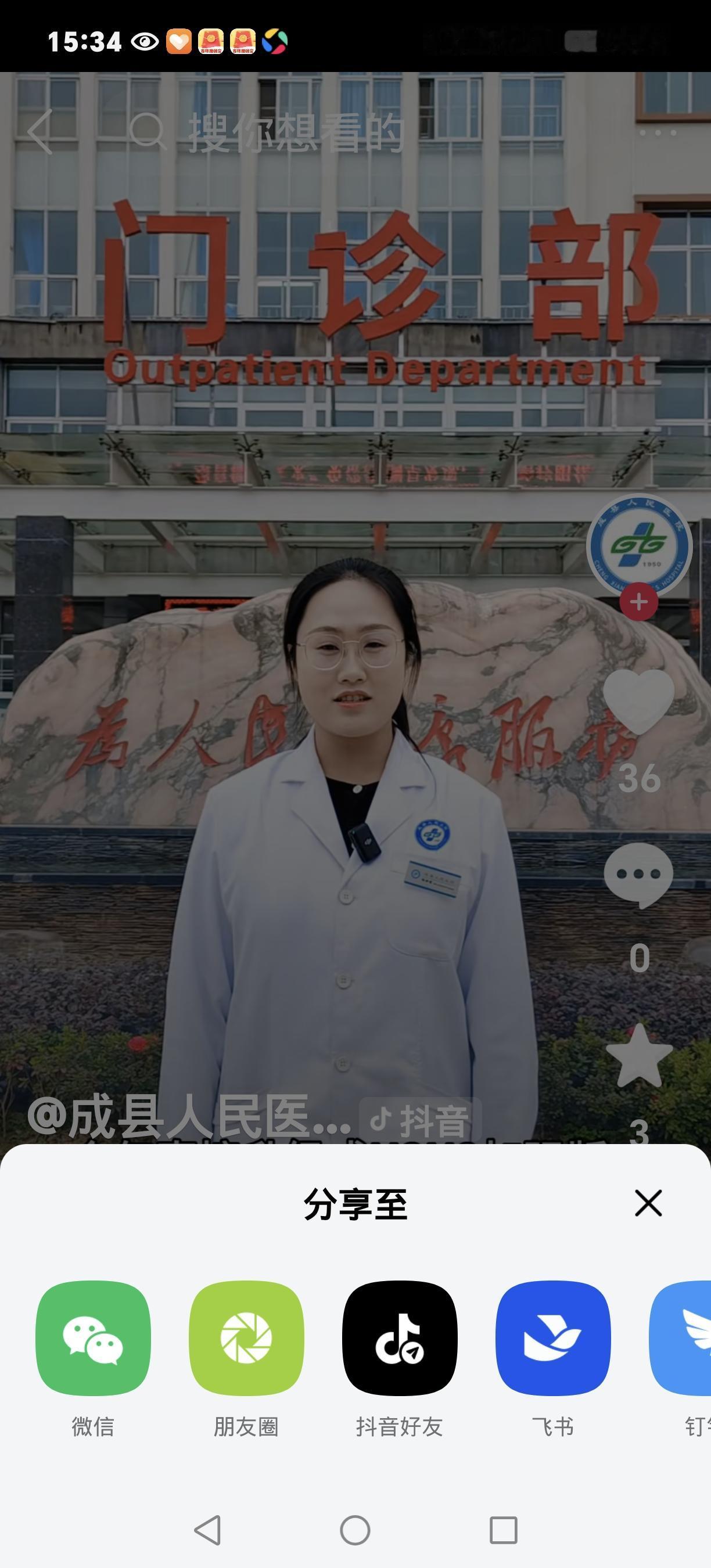
Task: Navigate back with the top-left arrow
Action: 38,132
